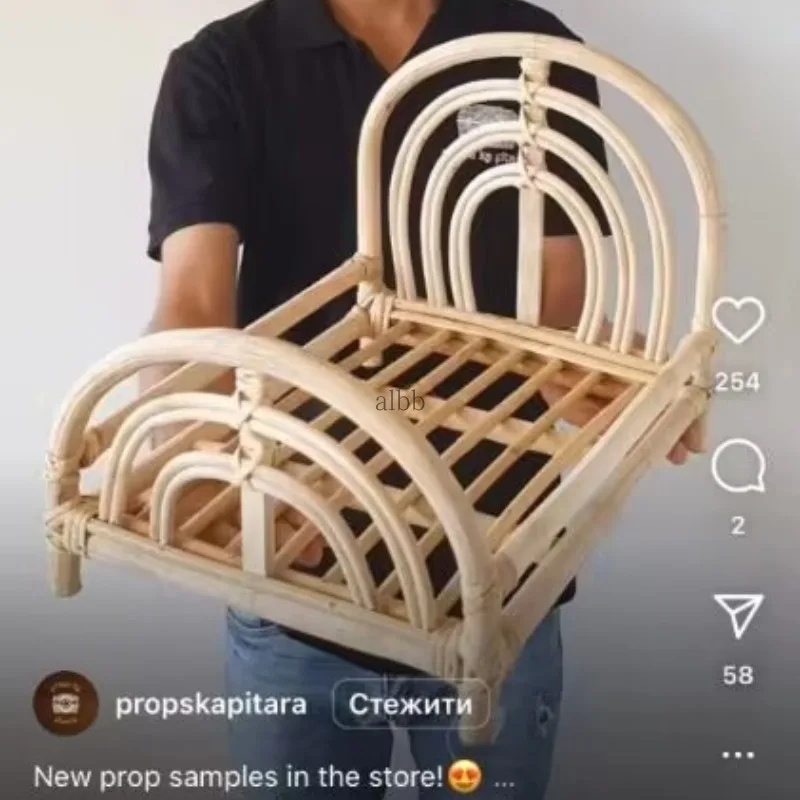Open the three-dot more options menu

(738, 753)
